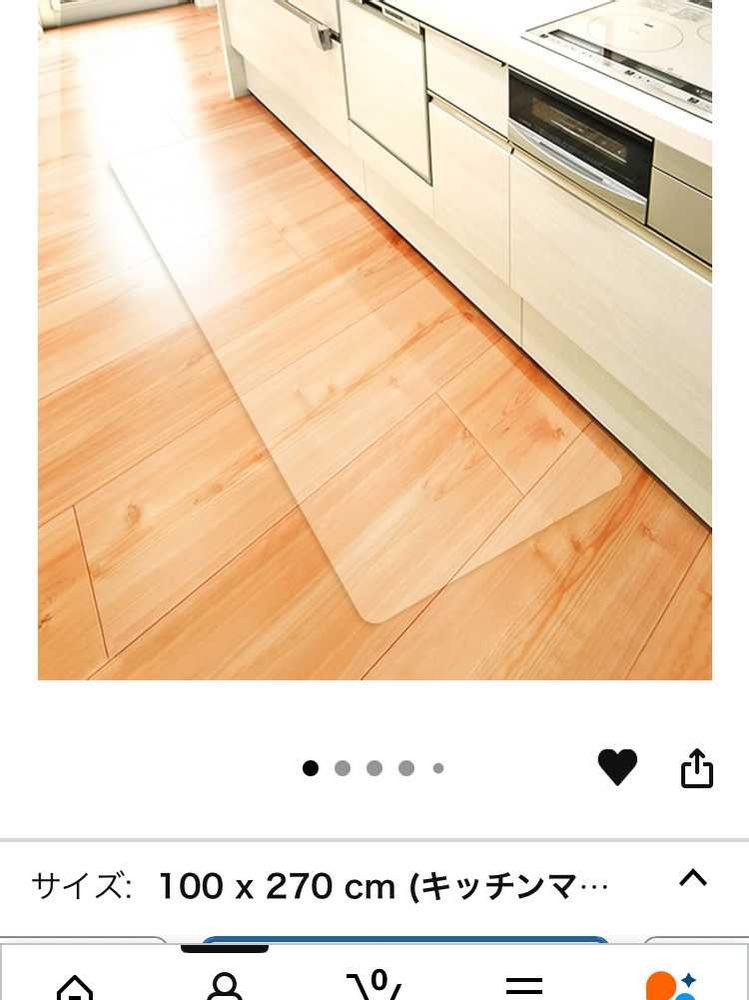Select the second image page dot

(343, 768)
